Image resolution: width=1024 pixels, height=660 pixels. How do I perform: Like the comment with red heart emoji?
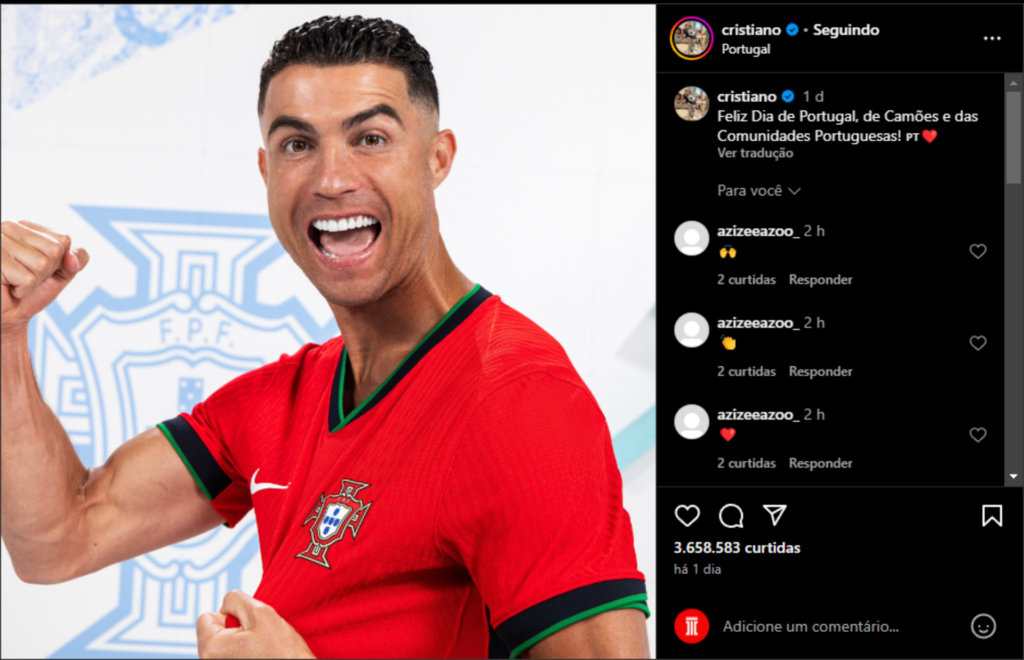pyautogui.click(x=978, y=435)
